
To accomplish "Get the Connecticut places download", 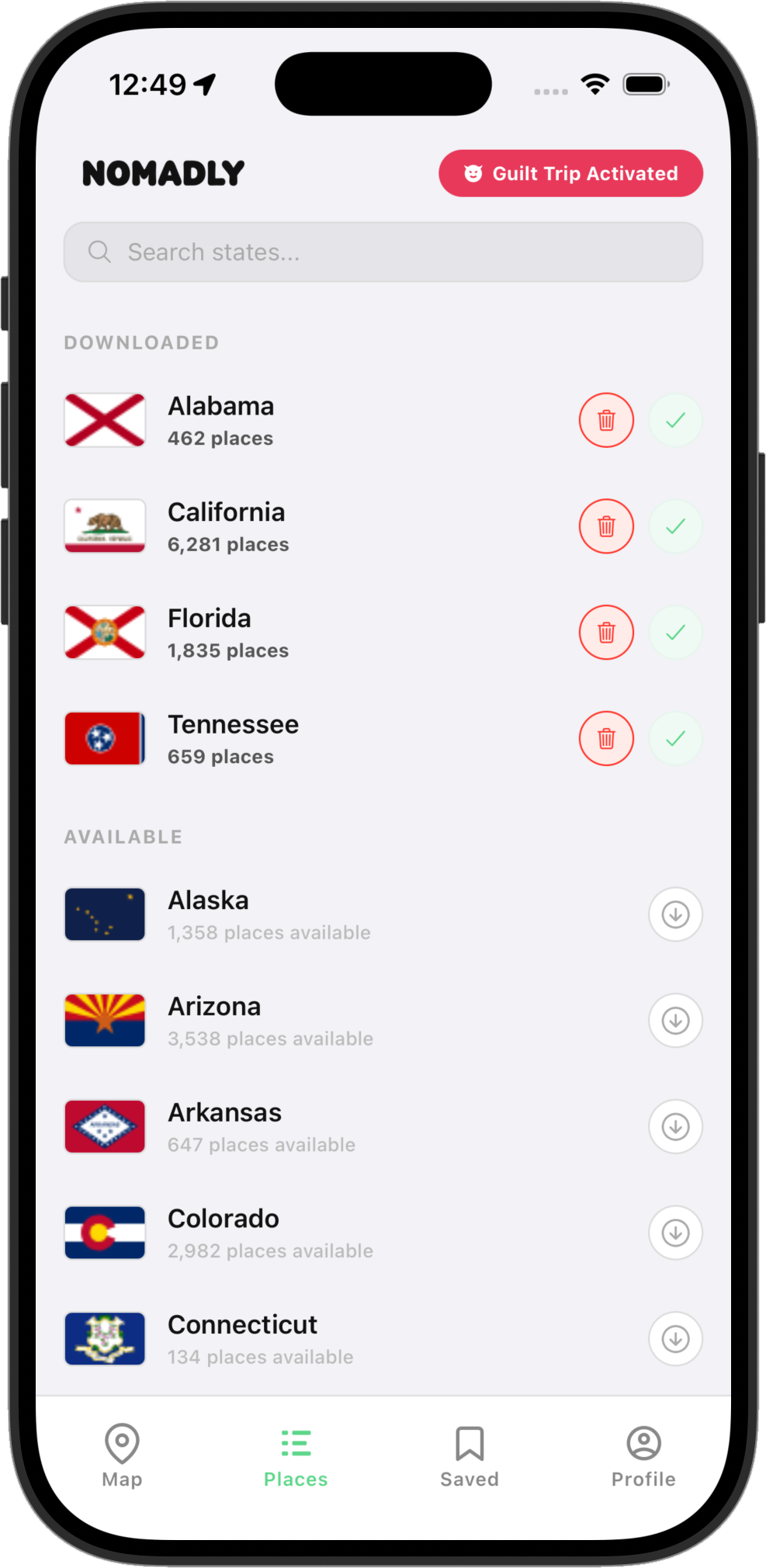I will [675, 1339].
